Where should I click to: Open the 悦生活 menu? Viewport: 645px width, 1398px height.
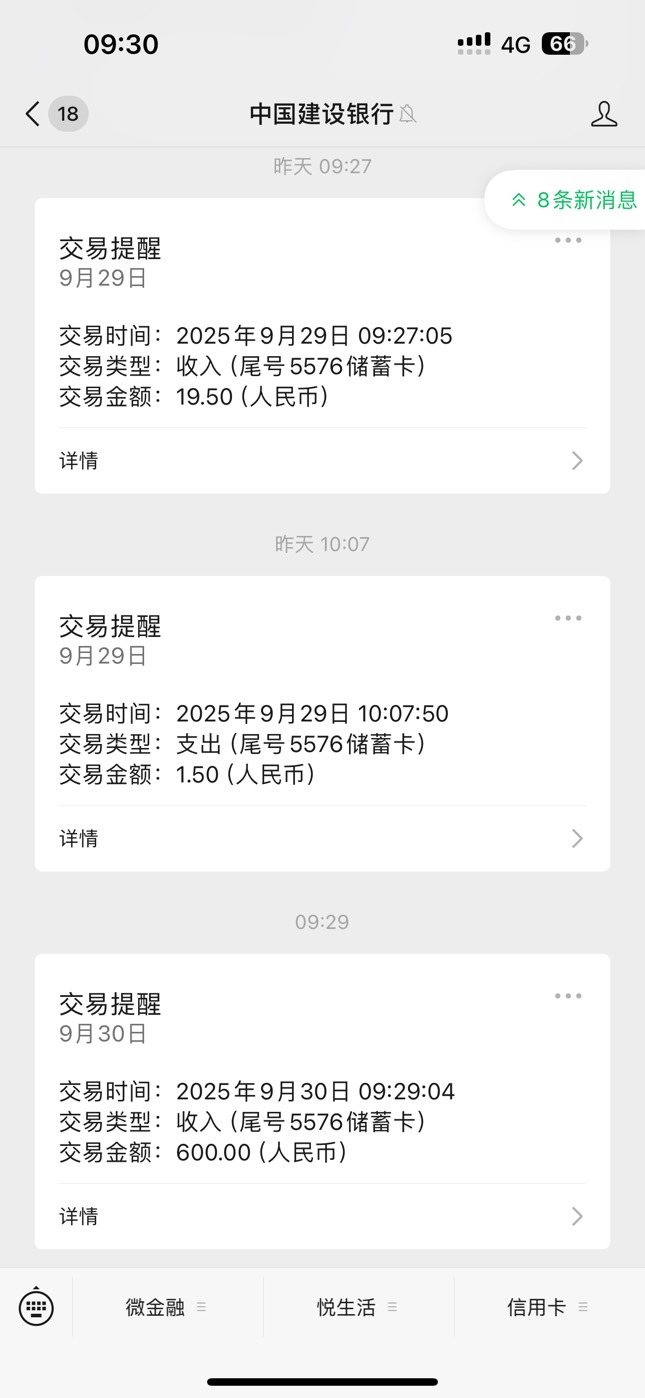click(x=358, y=1307)
